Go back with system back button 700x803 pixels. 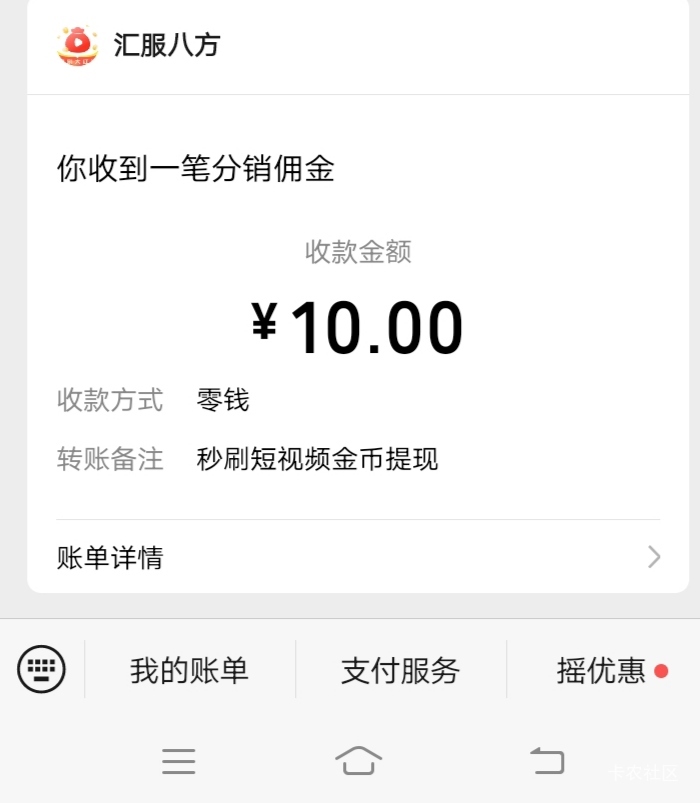pos(546,761)
